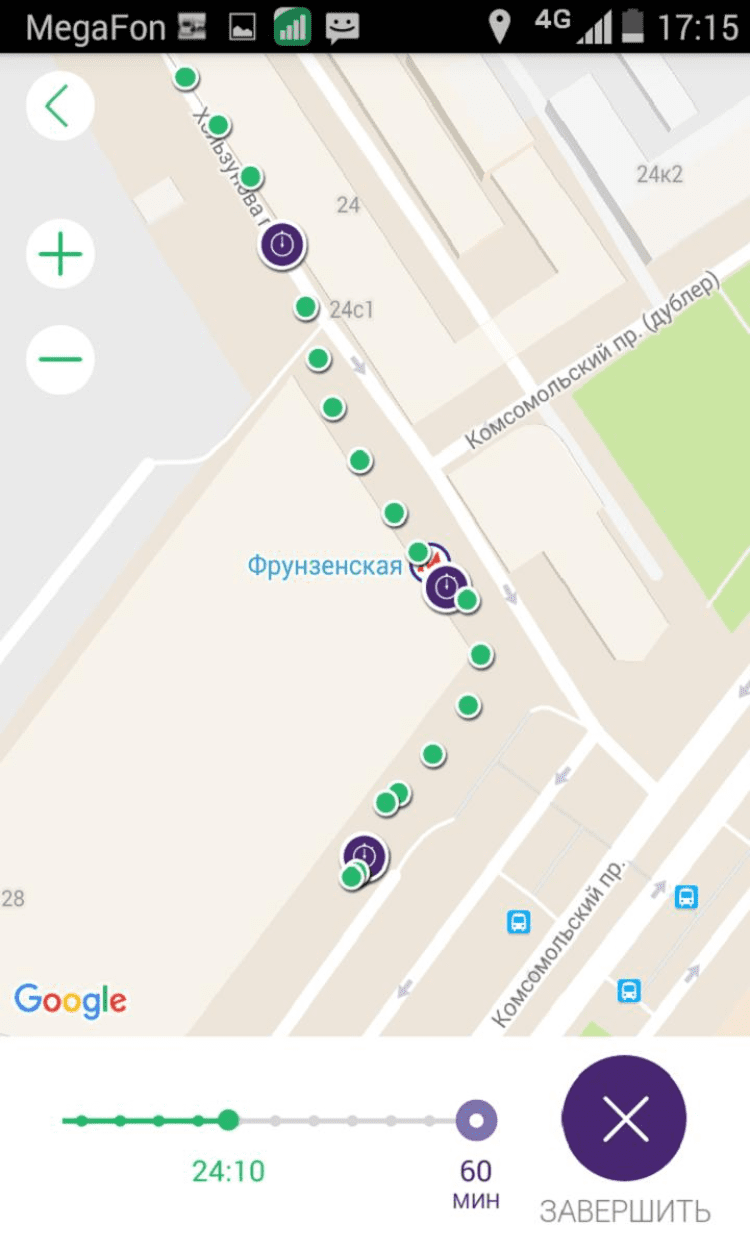Tap the current 24:10 progress point
The height and width of the screenshot is (1250, 750).
(x=229, y=1120)
